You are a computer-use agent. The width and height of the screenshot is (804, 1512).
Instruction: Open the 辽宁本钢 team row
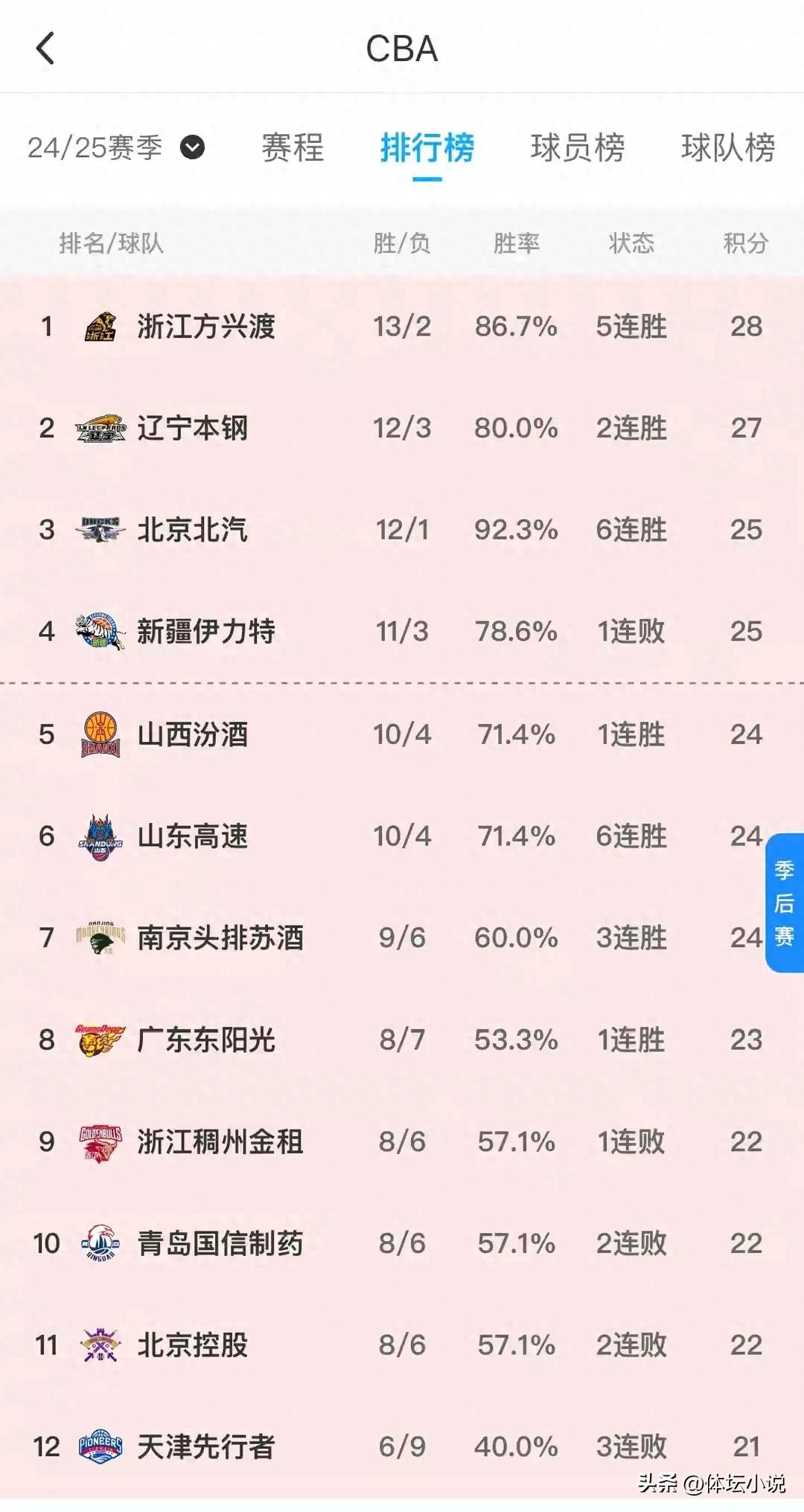tap(193, 428)
